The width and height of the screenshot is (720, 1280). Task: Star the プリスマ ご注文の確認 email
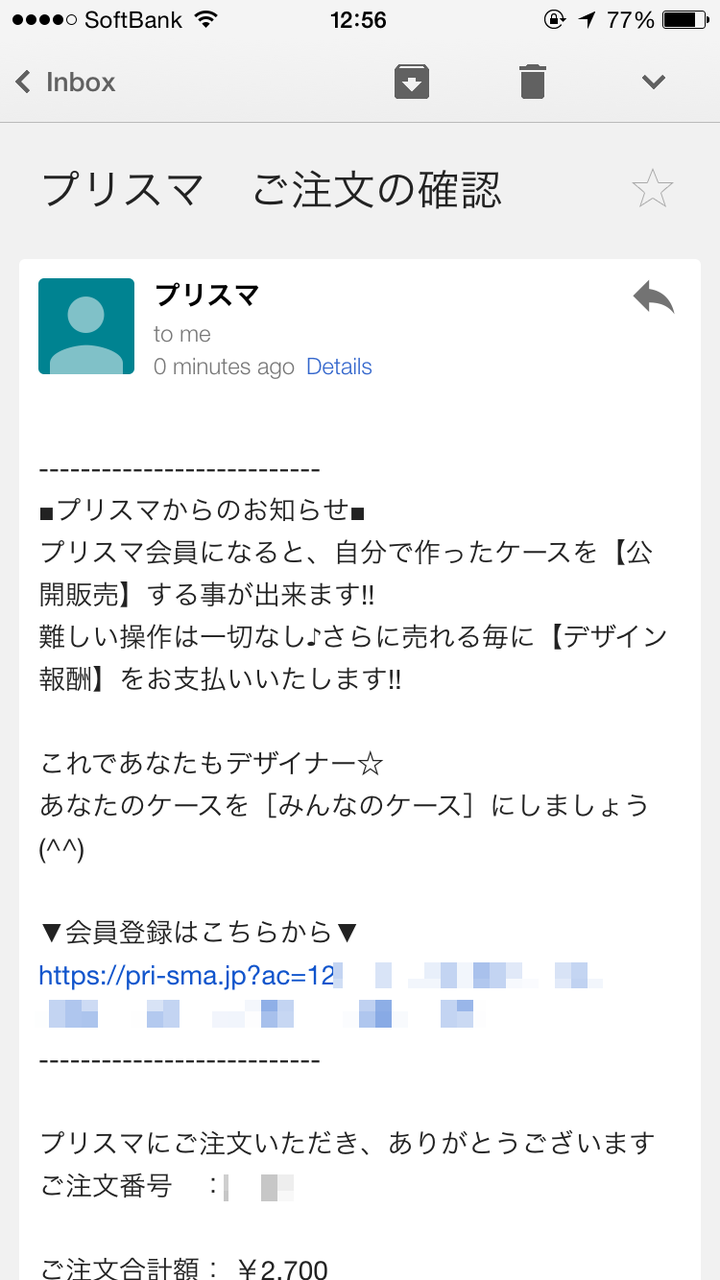[x=652, y=188]
